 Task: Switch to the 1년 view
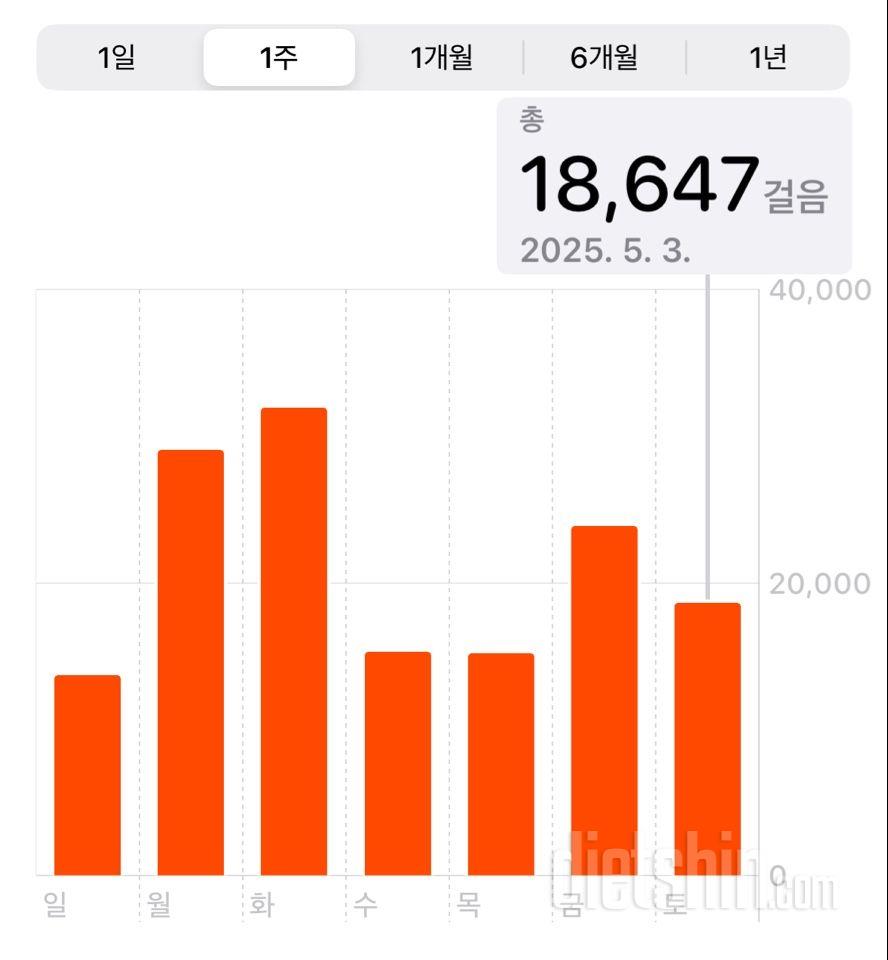pos(768,58)
